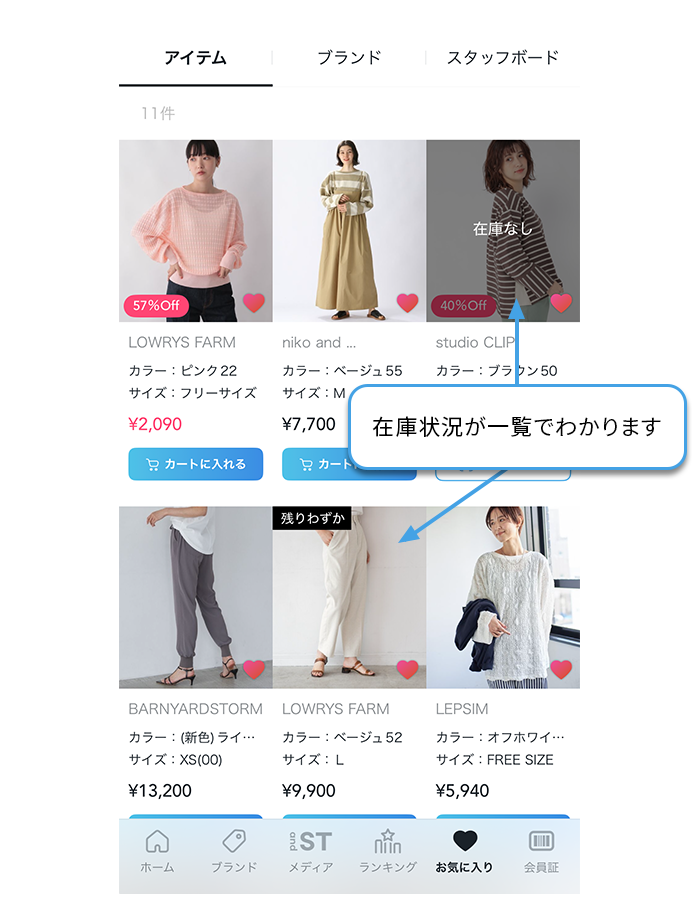Open the niko and beige dress item
Image resolution: width=700 pixels, height=920 pixels.
point(349,230)
